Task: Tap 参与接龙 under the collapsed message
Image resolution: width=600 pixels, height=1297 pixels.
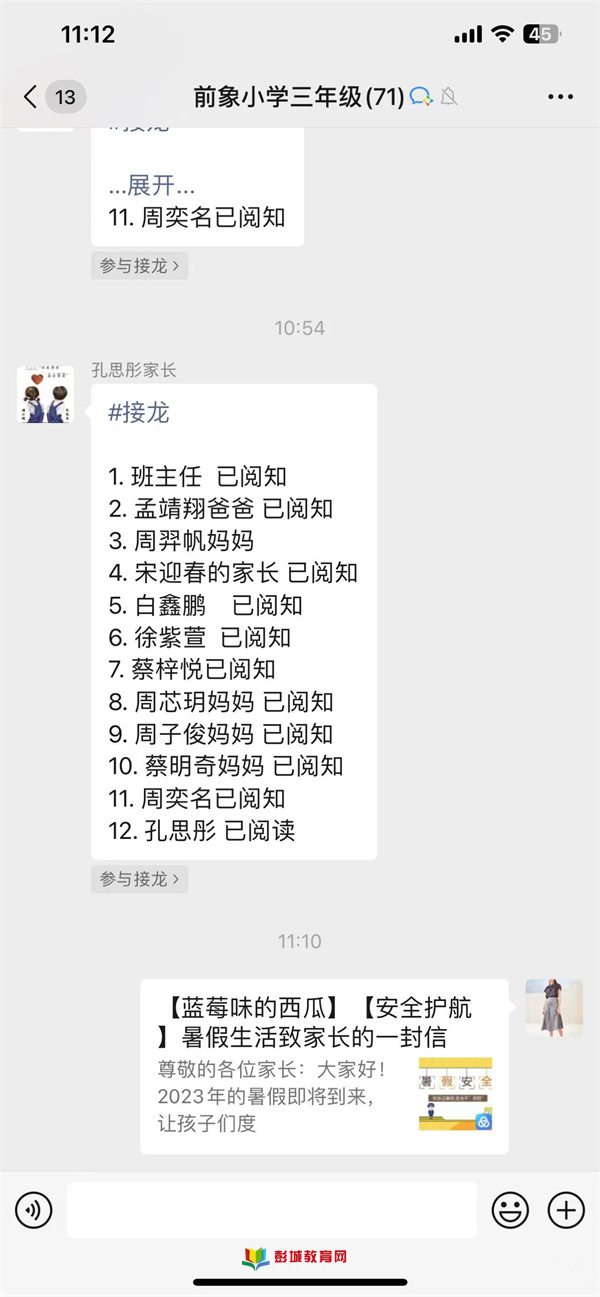Action: [139, 266]
